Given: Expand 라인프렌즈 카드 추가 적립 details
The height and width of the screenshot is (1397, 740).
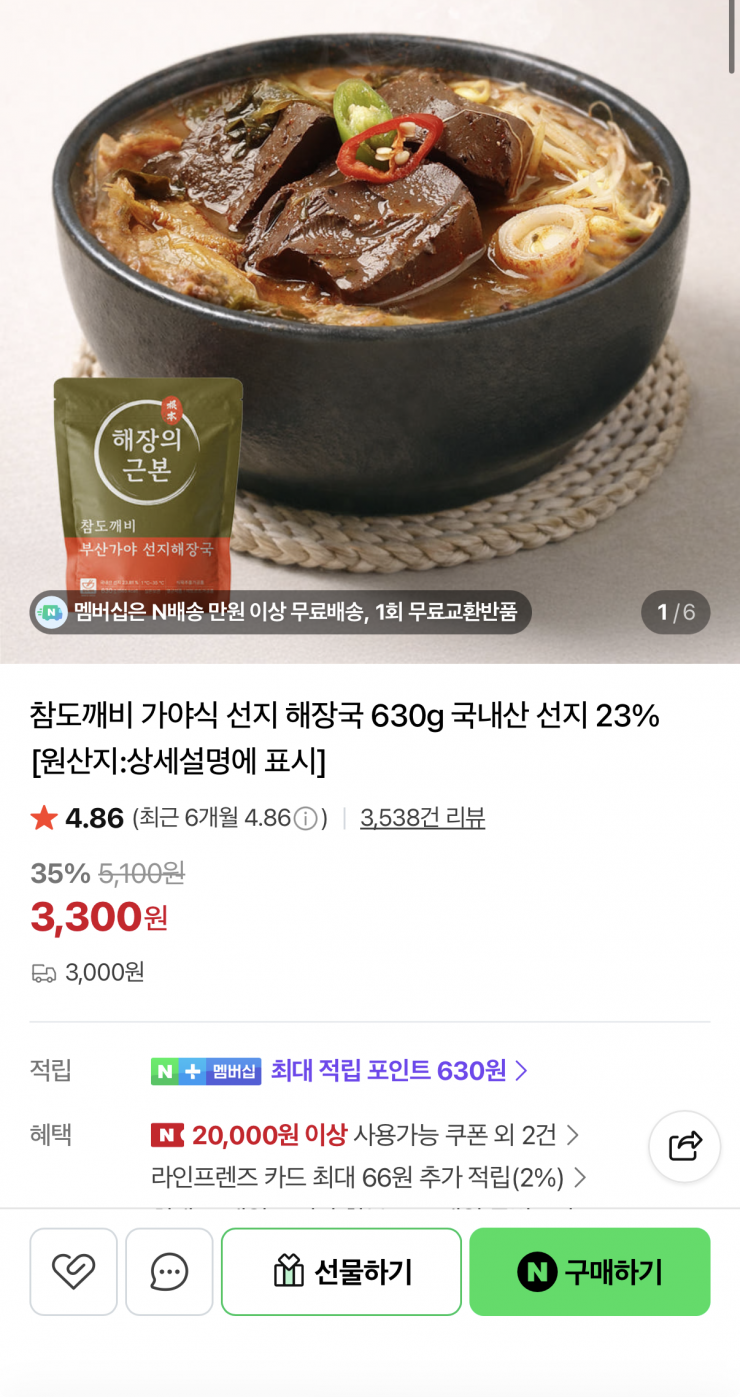Looking at the screenshot, I should pos(581,1178).
